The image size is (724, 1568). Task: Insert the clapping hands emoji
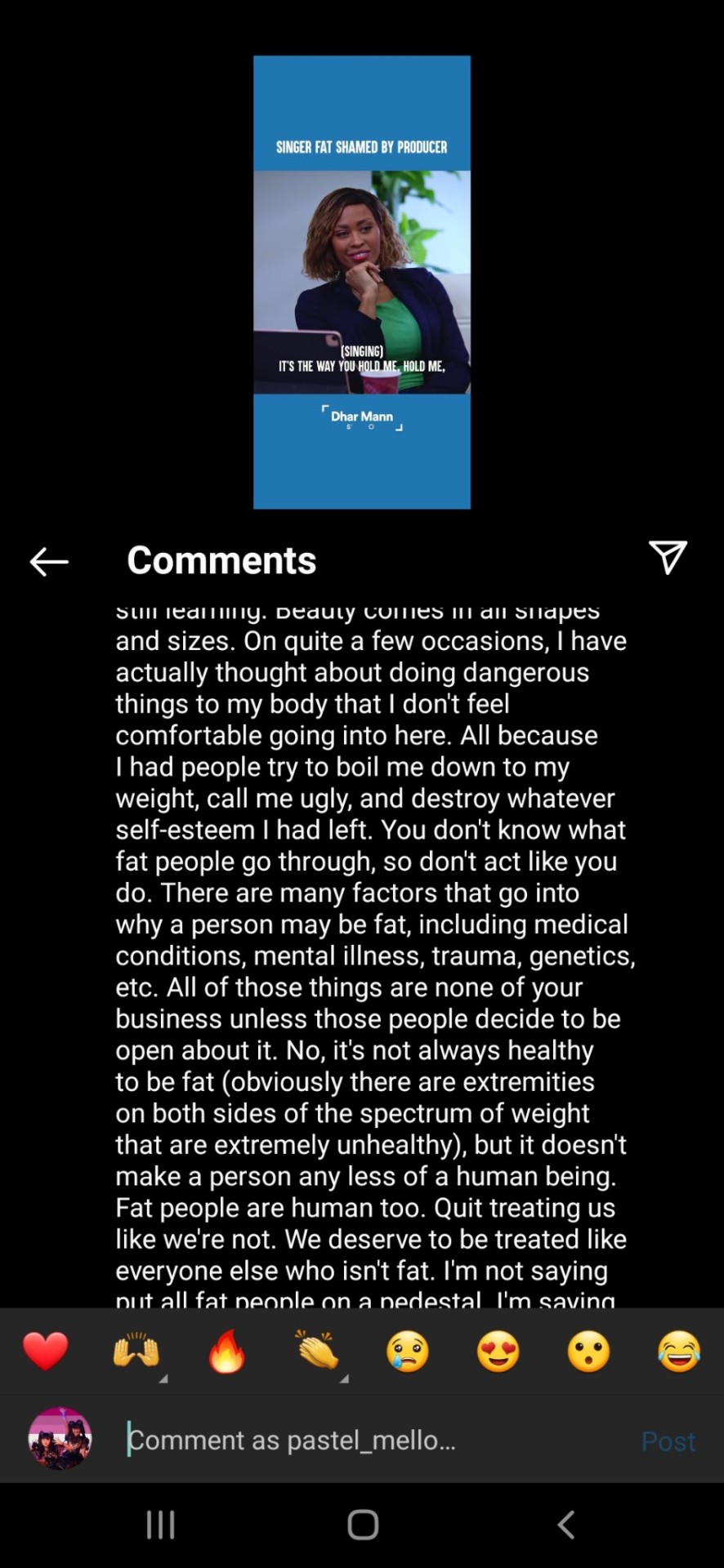(317, 1352)
